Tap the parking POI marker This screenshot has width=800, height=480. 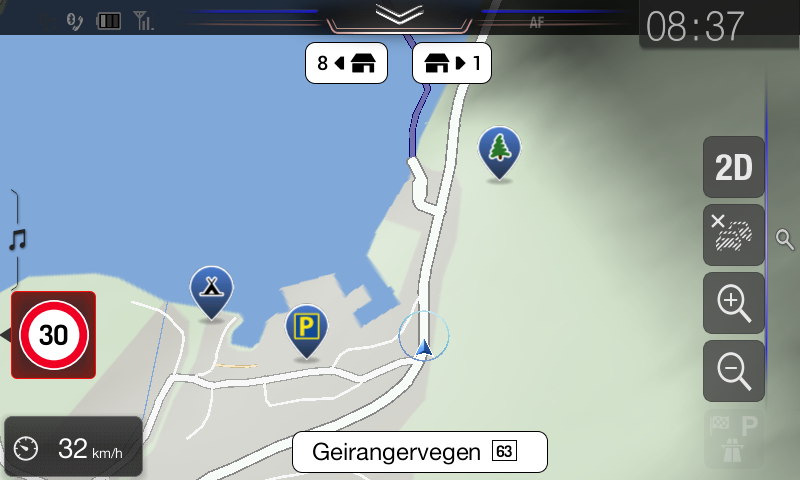307,327
